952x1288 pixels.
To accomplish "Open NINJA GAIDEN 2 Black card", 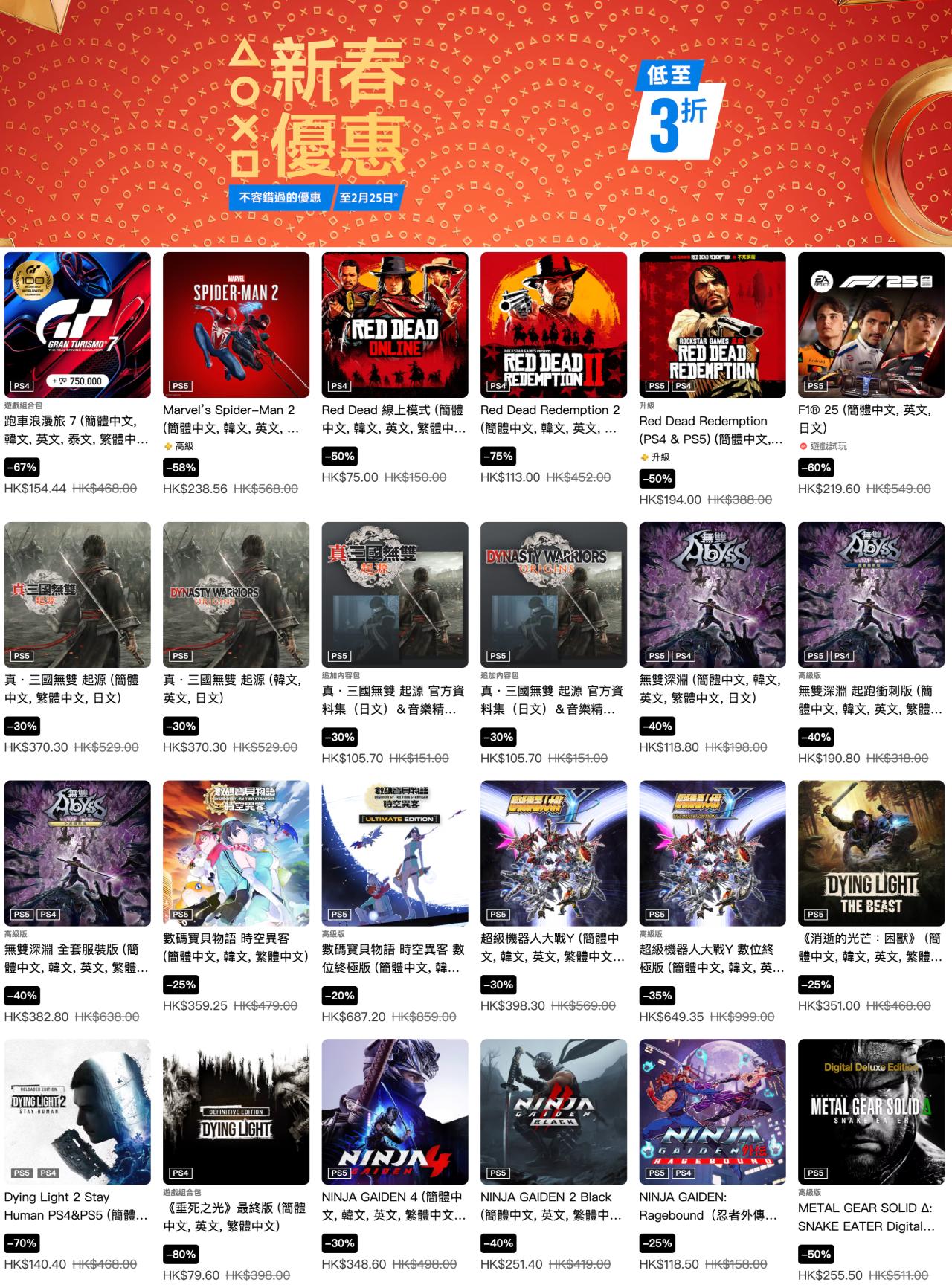I will pyautogui.click(x=553, y=1112).
